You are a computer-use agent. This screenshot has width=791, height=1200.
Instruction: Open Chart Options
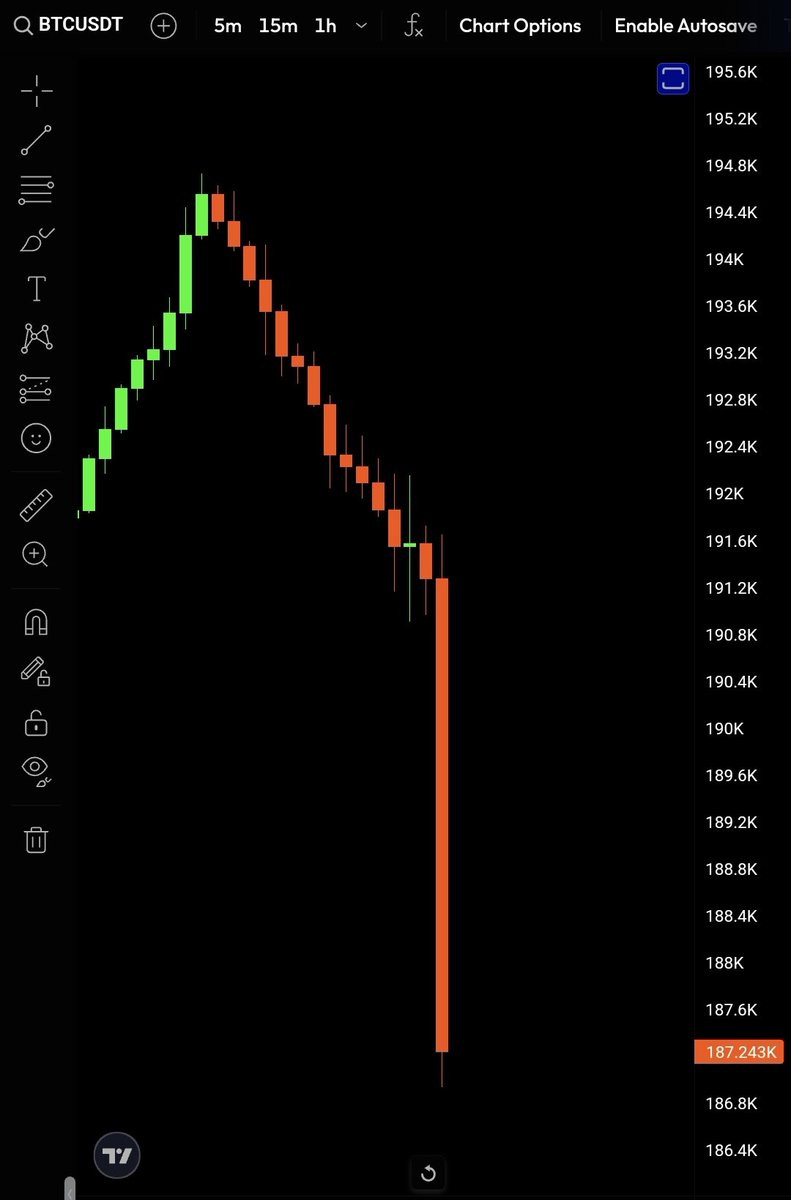(520, 26)
